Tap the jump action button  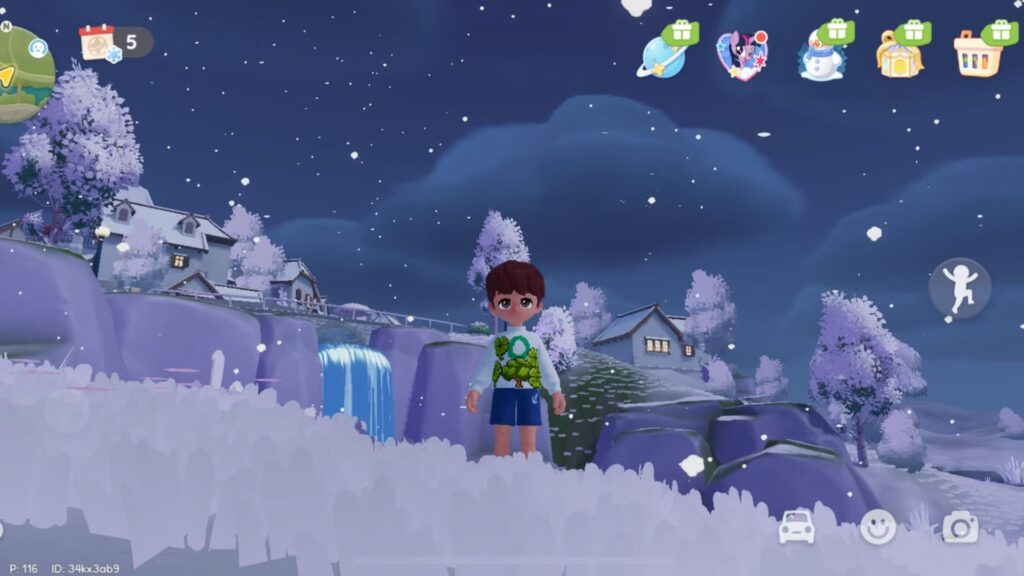click(959, 288)
